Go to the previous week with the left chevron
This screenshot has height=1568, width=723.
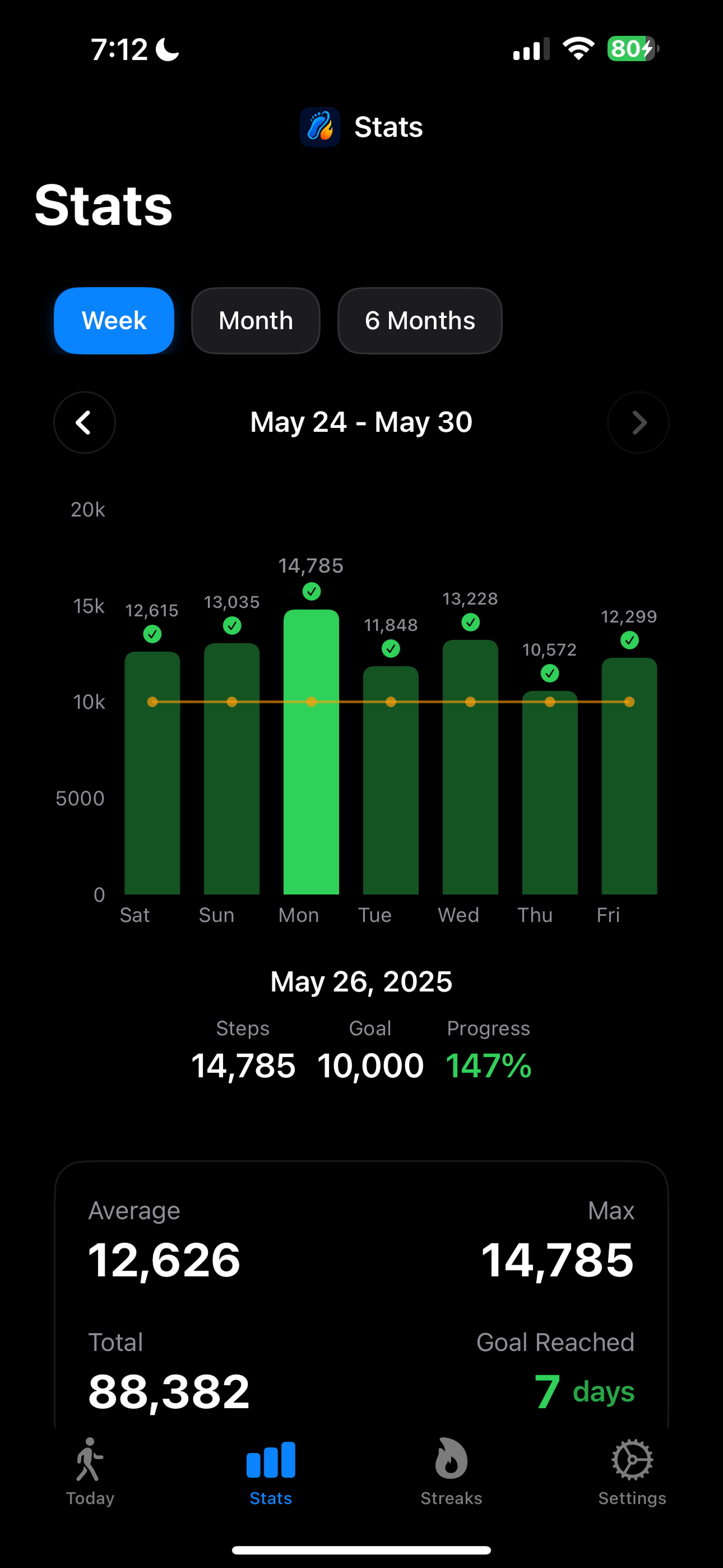(x=84, y=422)
